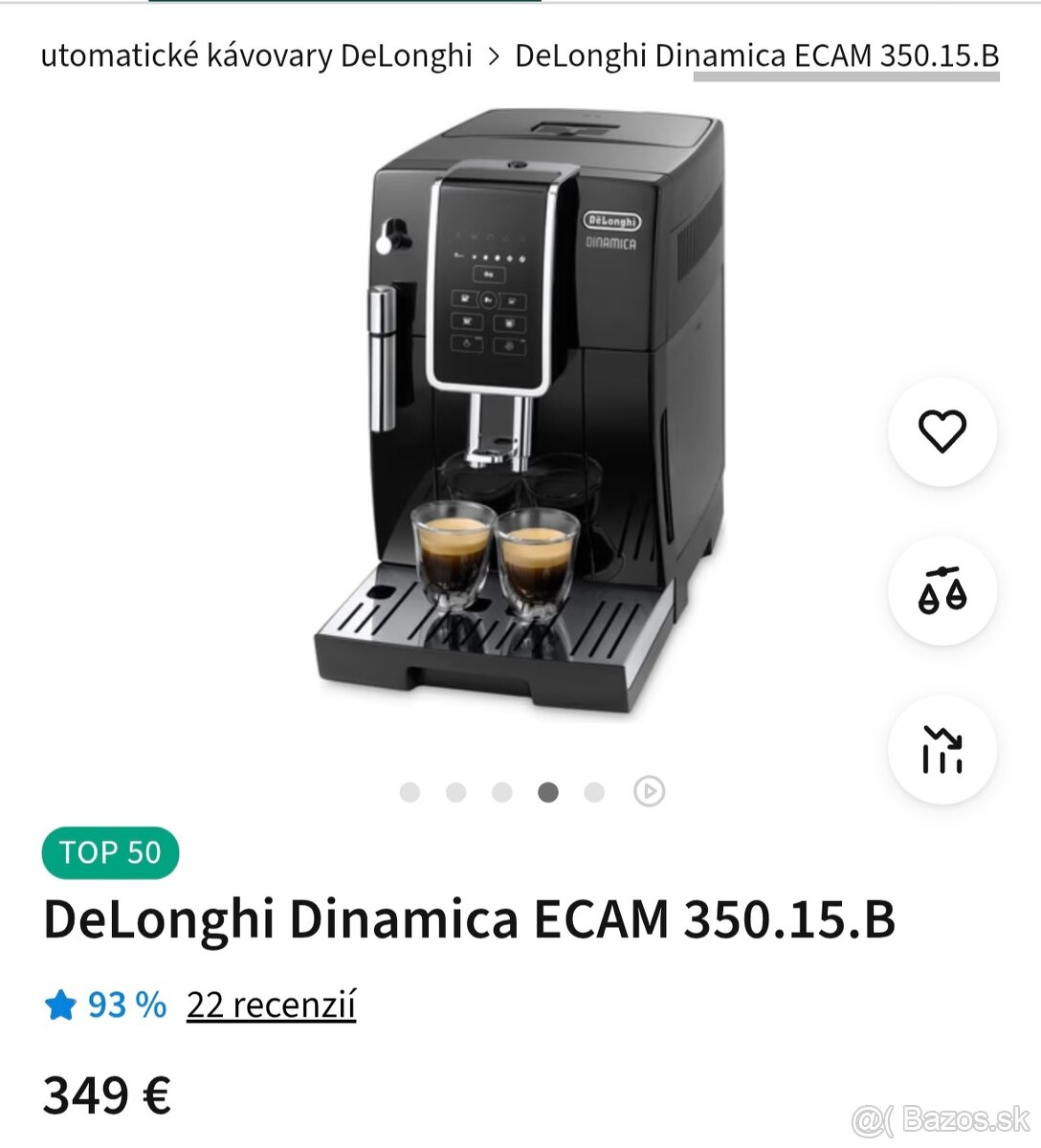Select the last carousel dot
1041x1148 pixels.
595,792
